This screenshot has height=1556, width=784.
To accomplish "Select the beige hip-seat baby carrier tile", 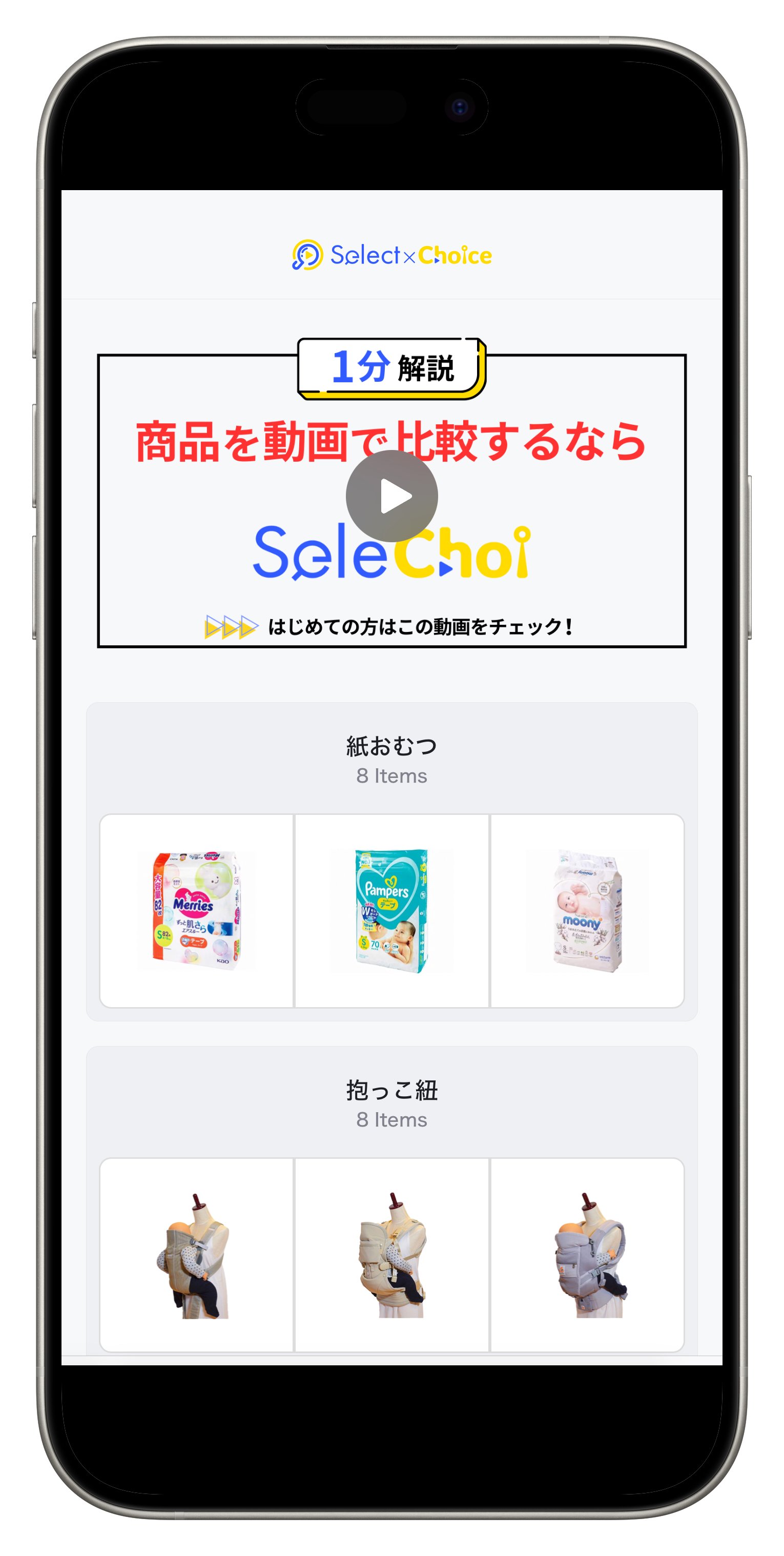I will [x=391, y=1255].
